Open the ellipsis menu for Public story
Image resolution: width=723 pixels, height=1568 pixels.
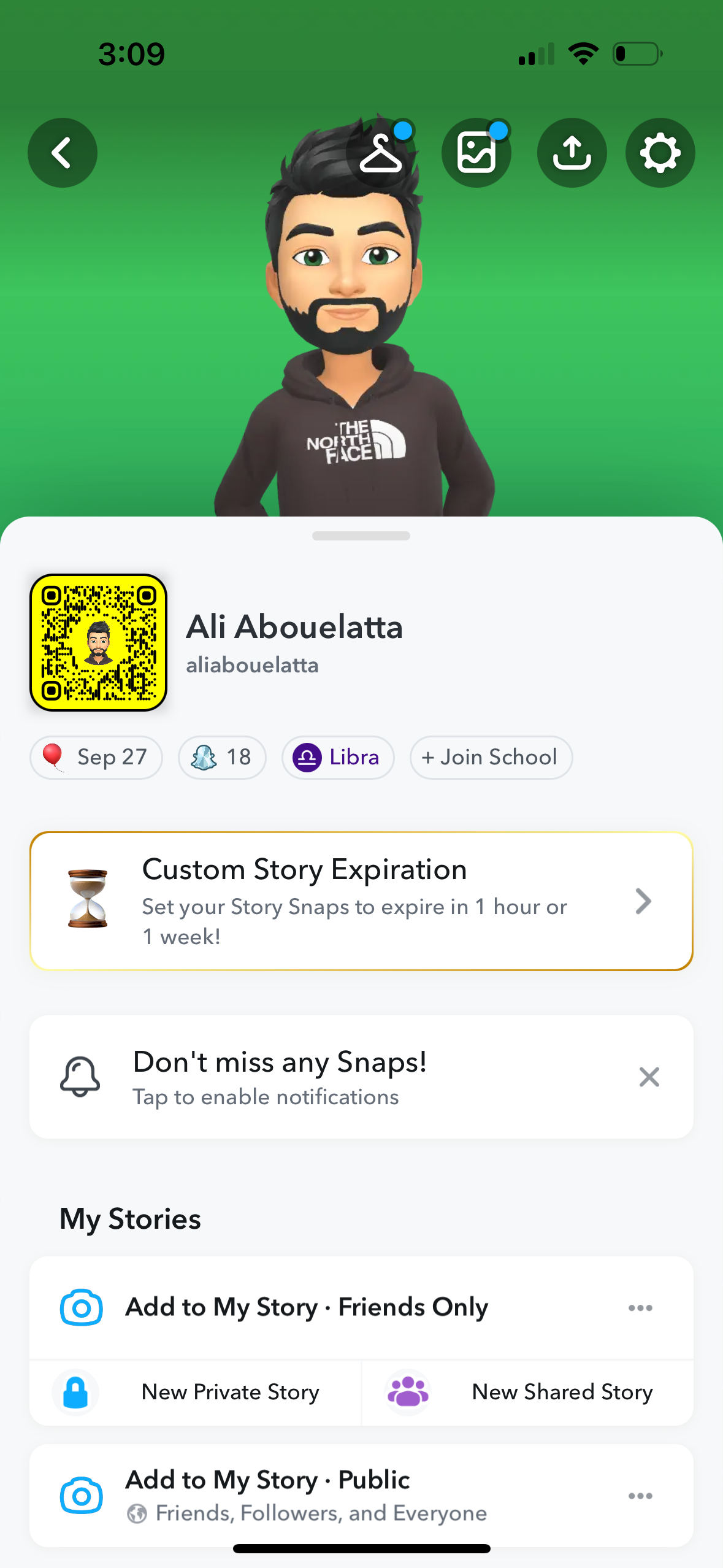(640, 1496)
